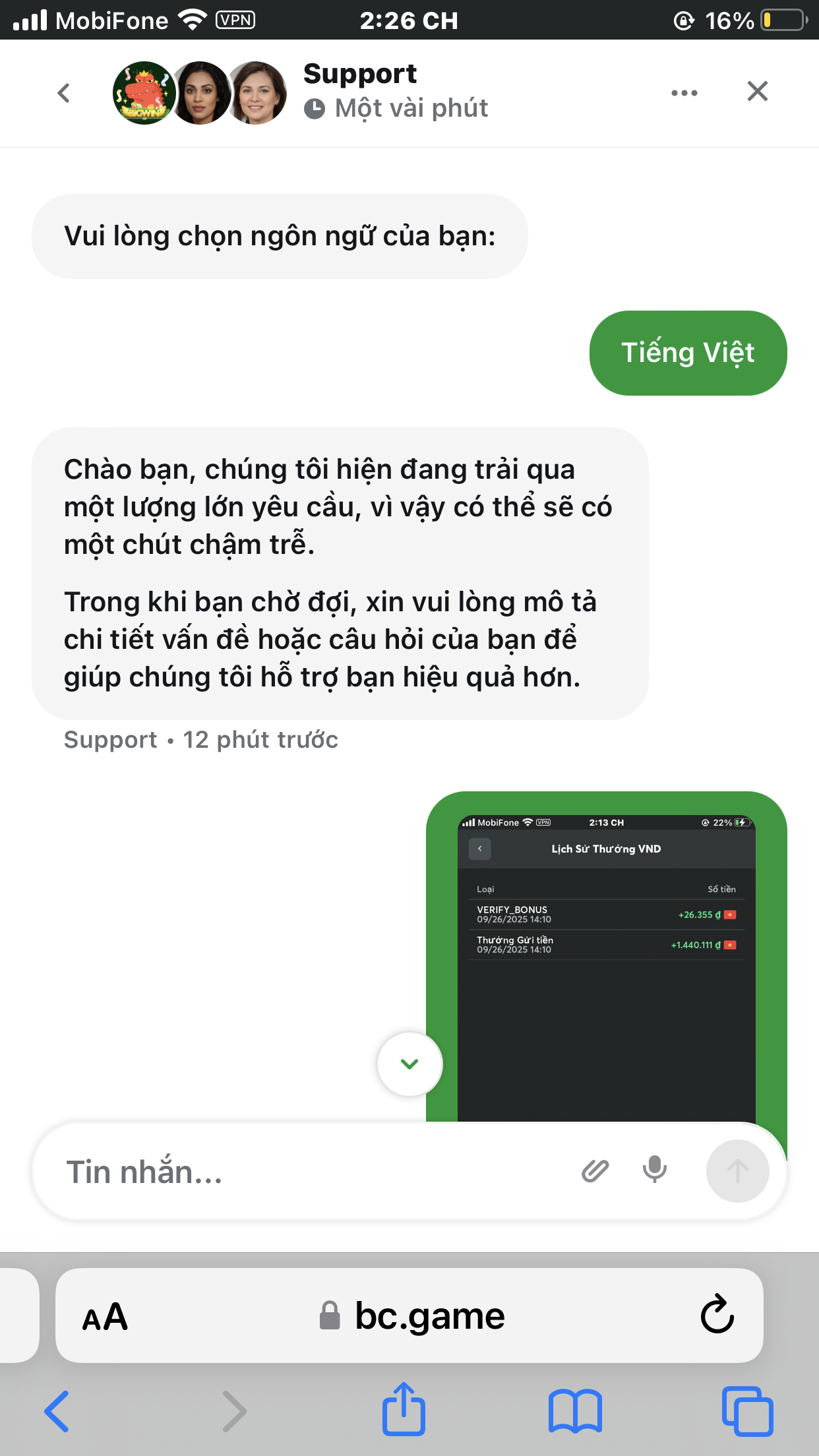Open Safari's share sheet
819x1456 pixels.
[404, 1410]
